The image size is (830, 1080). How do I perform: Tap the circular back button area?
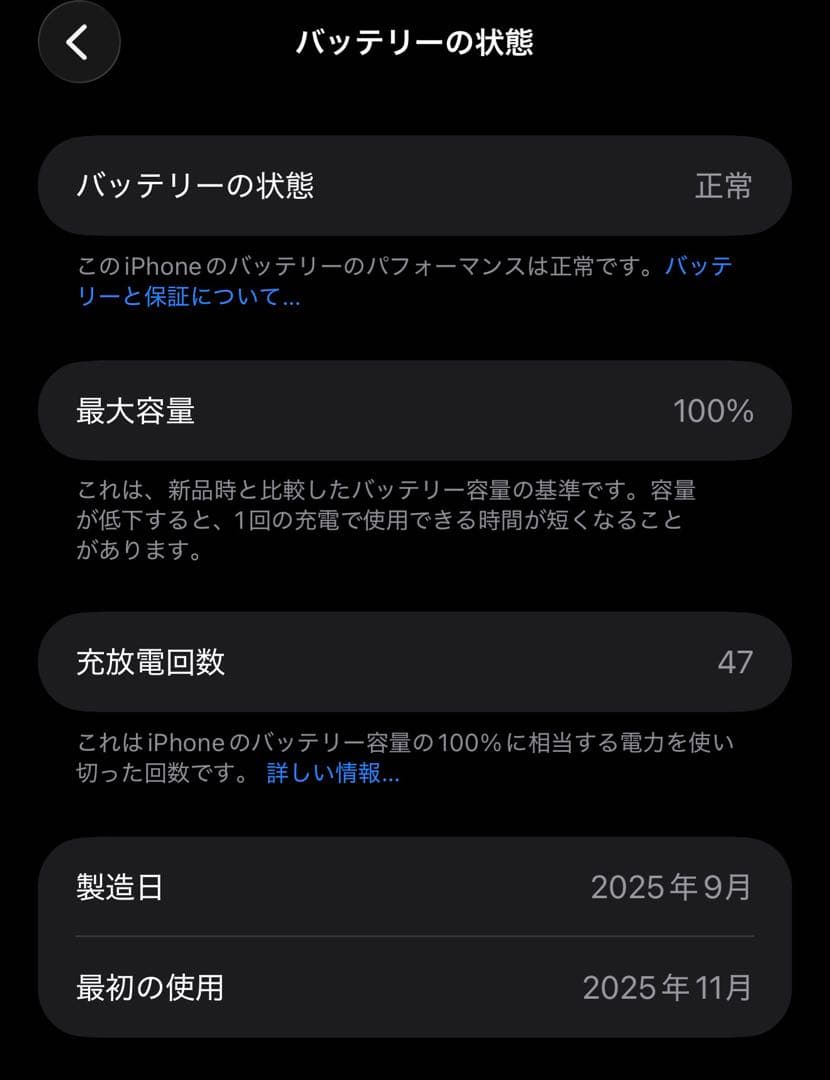pos(78,42)
